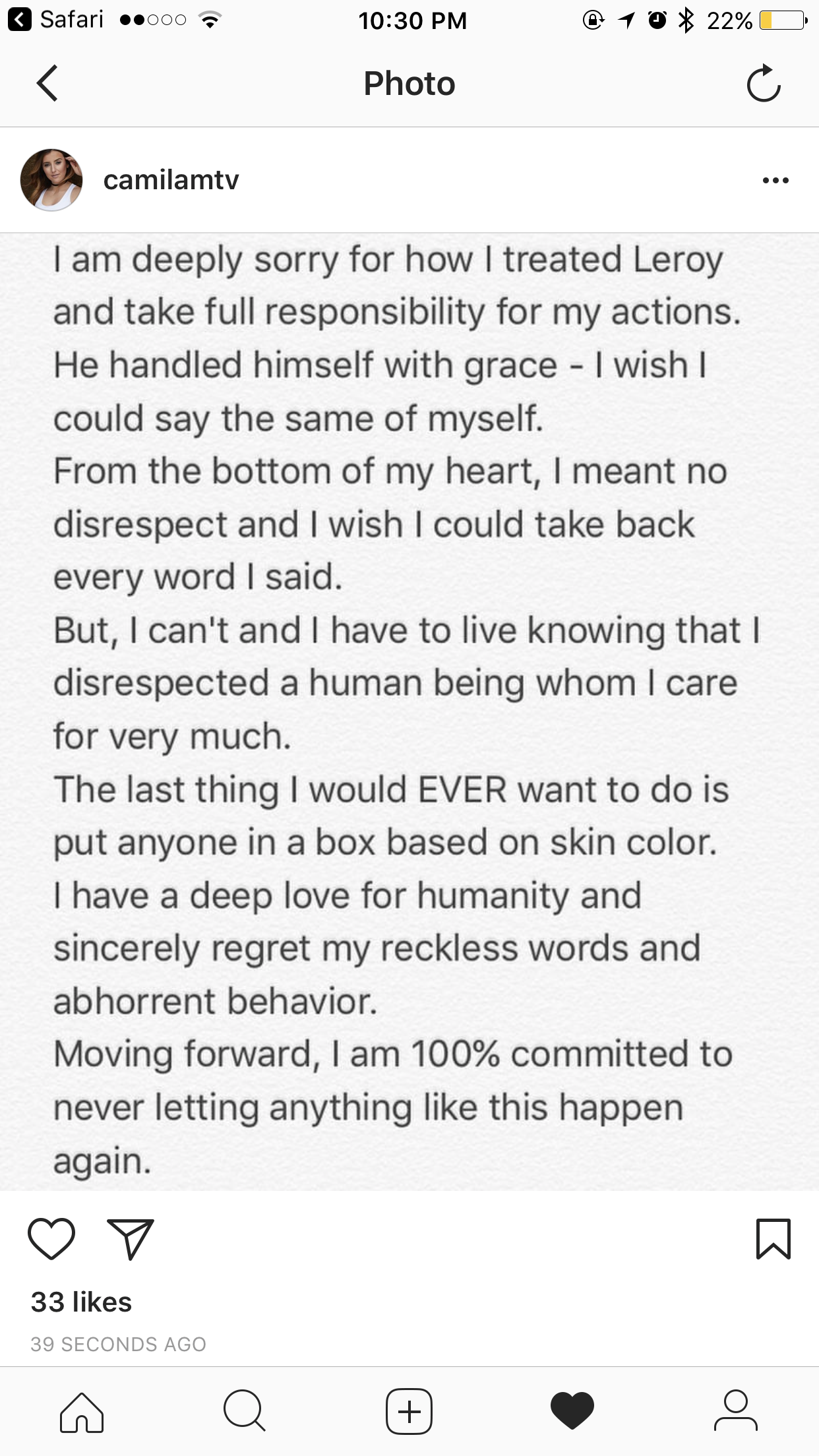This screenshot has width=819, height=1456.
Task: Refresh the photo post
Action: pyautogui.click(x=764, y=83)
